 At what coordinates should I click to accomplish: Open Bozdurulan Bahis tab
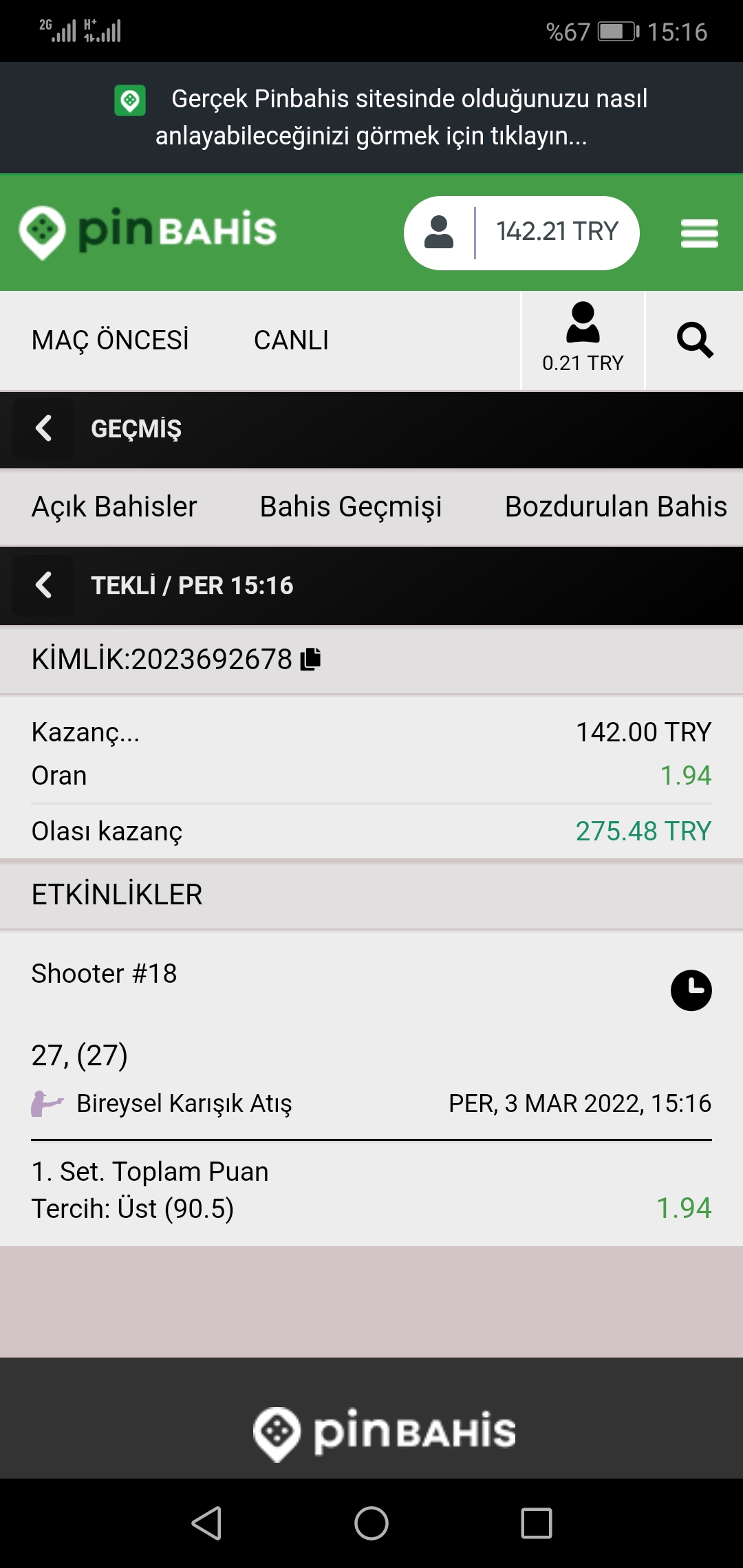[x=616, y=507]
